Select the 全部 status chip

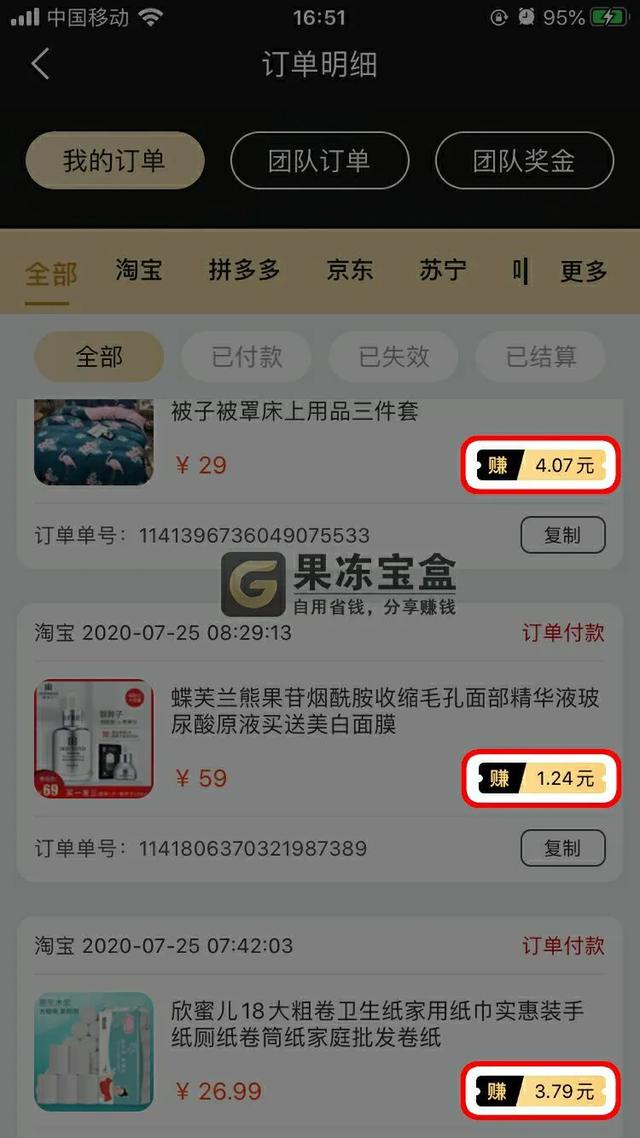[99, 357]
